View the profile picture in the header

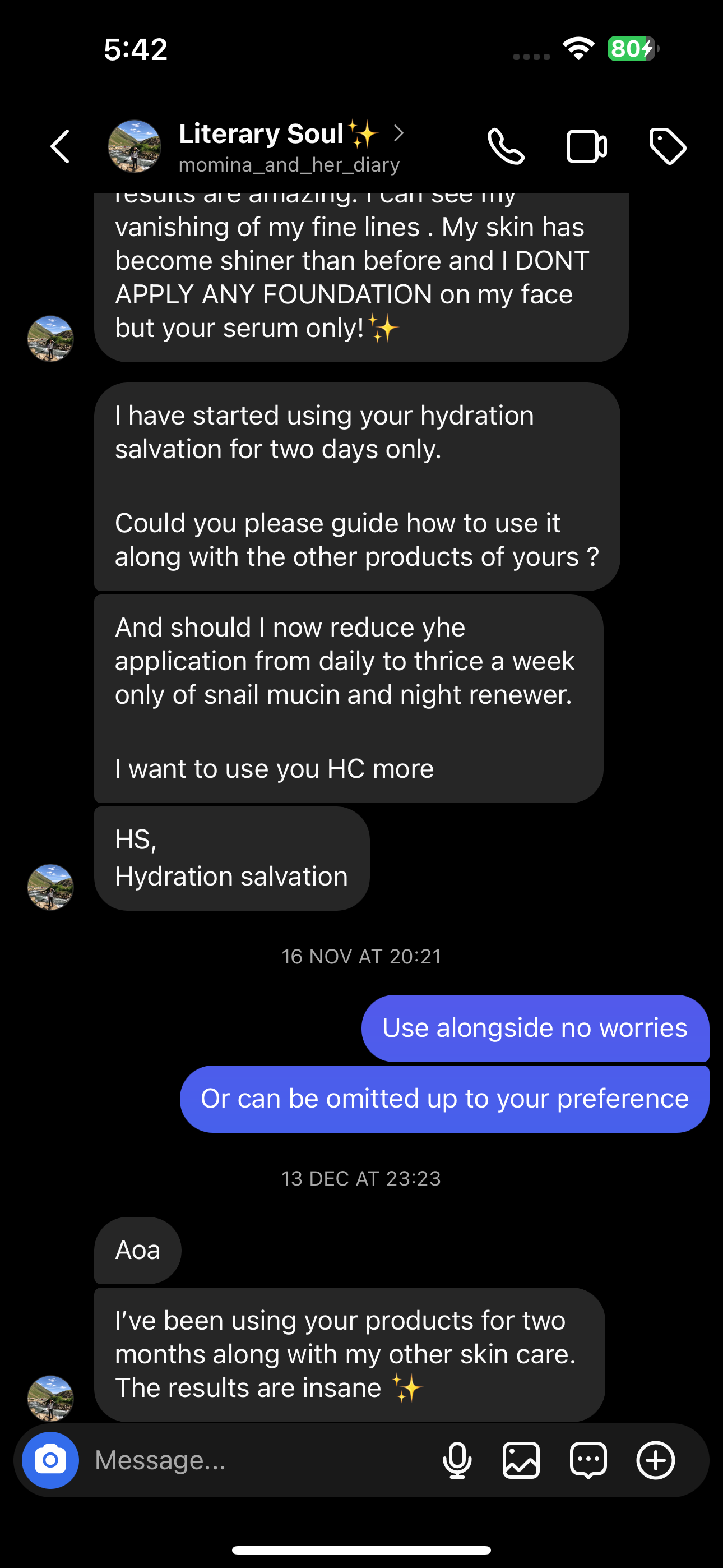135,147
